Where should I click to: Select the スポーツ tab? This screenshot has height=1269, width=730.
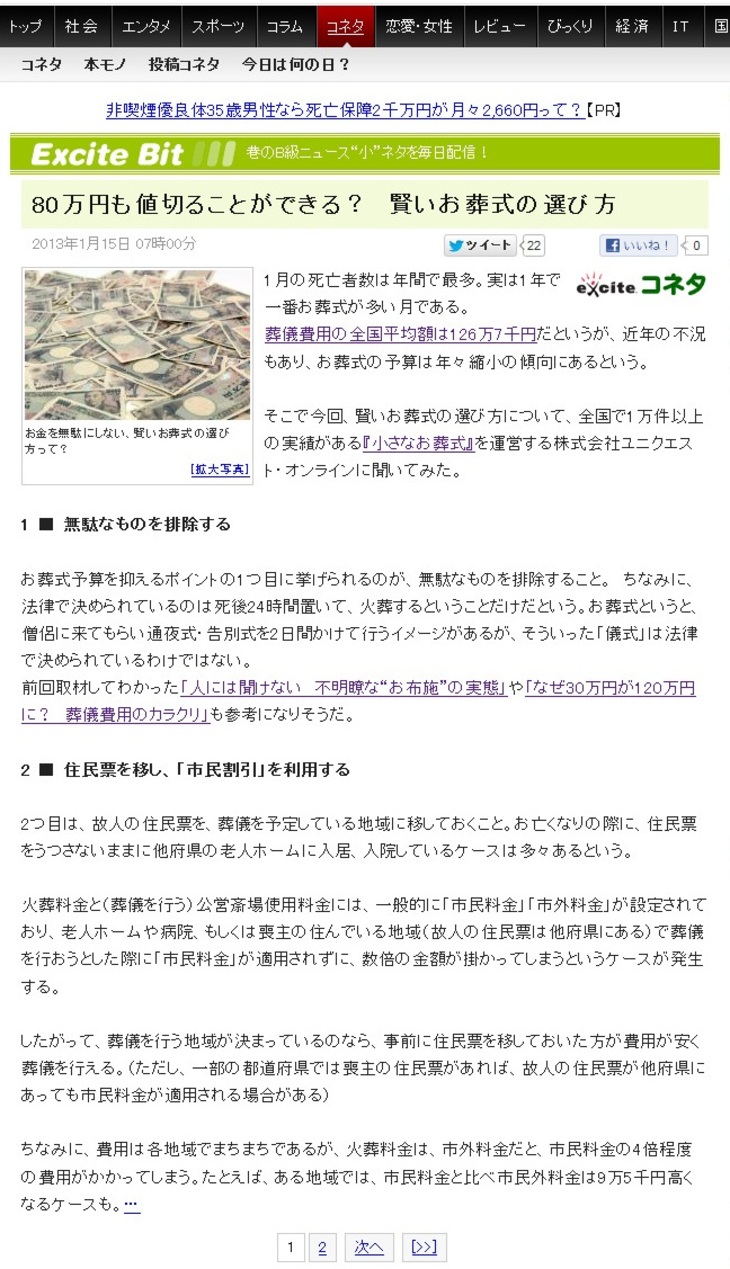pyautogui.click(x=219, y=27)
